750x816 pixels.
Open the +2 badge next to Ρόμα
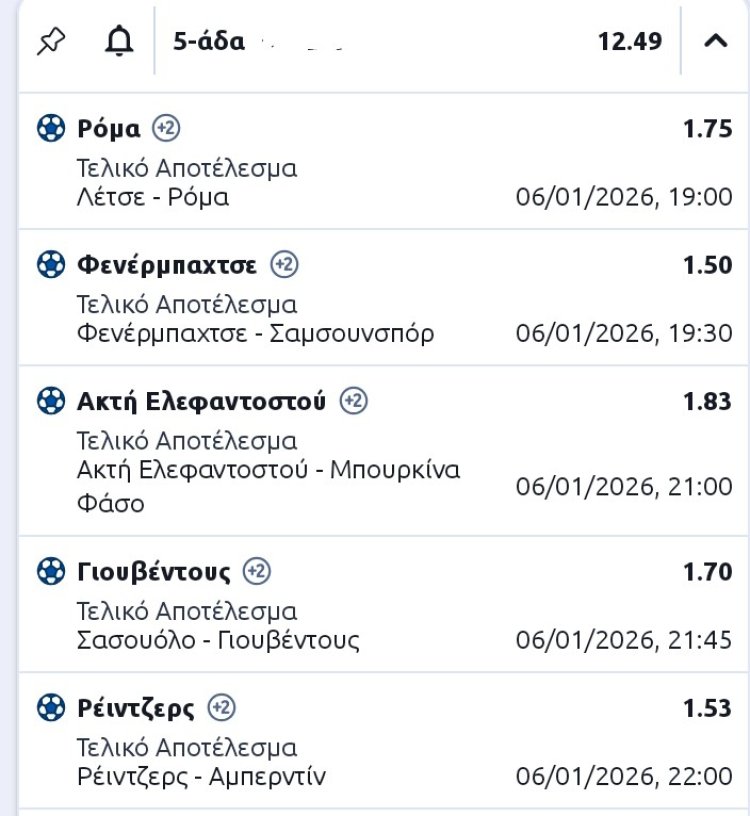coord(166,128)
